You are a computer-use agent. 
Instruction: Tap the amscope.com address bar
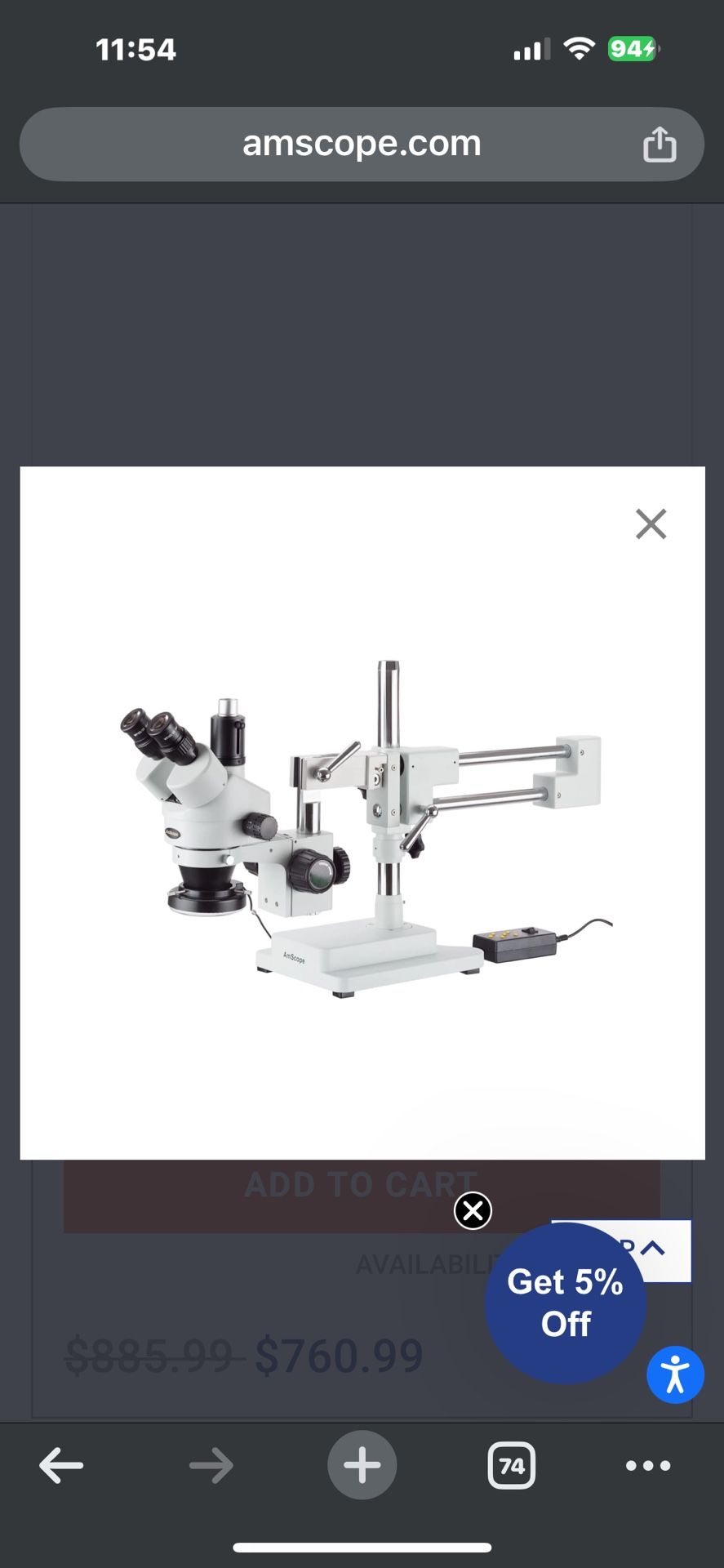click(362, 144)
